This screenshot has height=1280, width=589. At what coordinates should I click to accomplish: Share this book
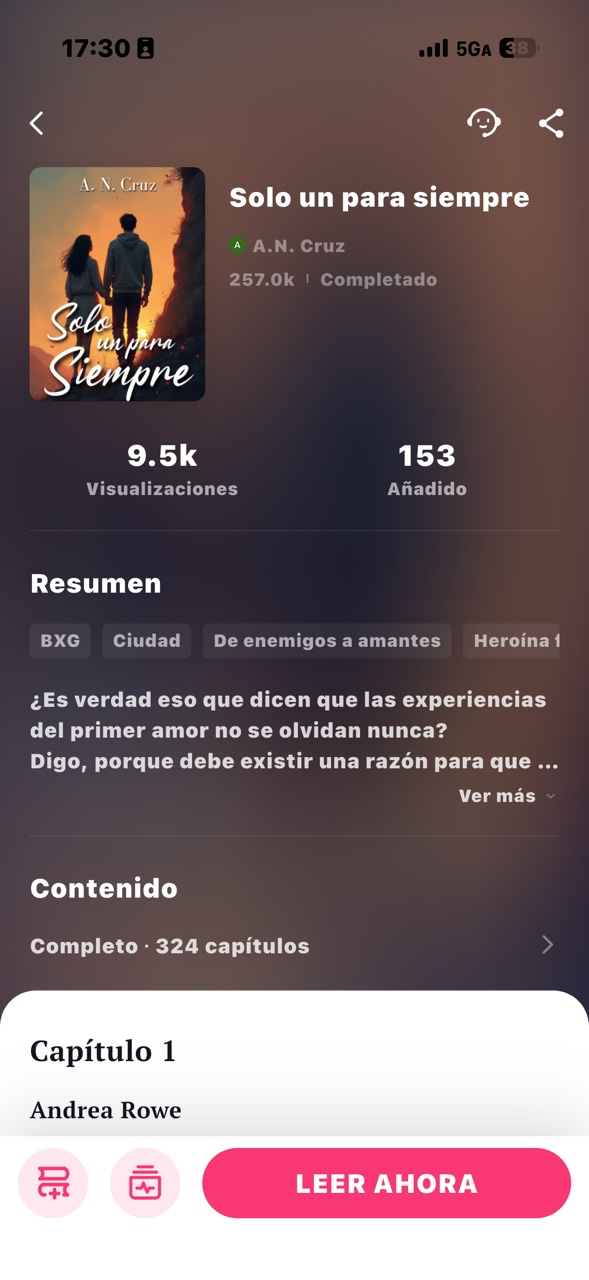coord(551,123)
